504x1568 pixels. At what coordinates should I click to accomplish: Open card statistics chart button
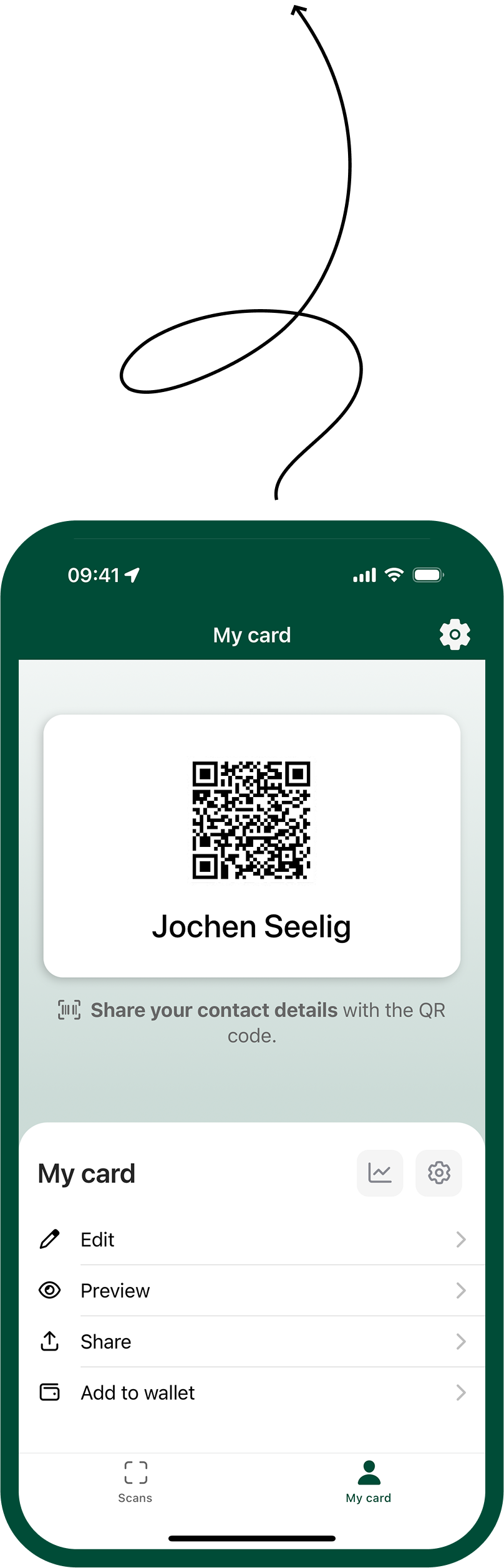pyautogui.click(x=380, y=1173)
